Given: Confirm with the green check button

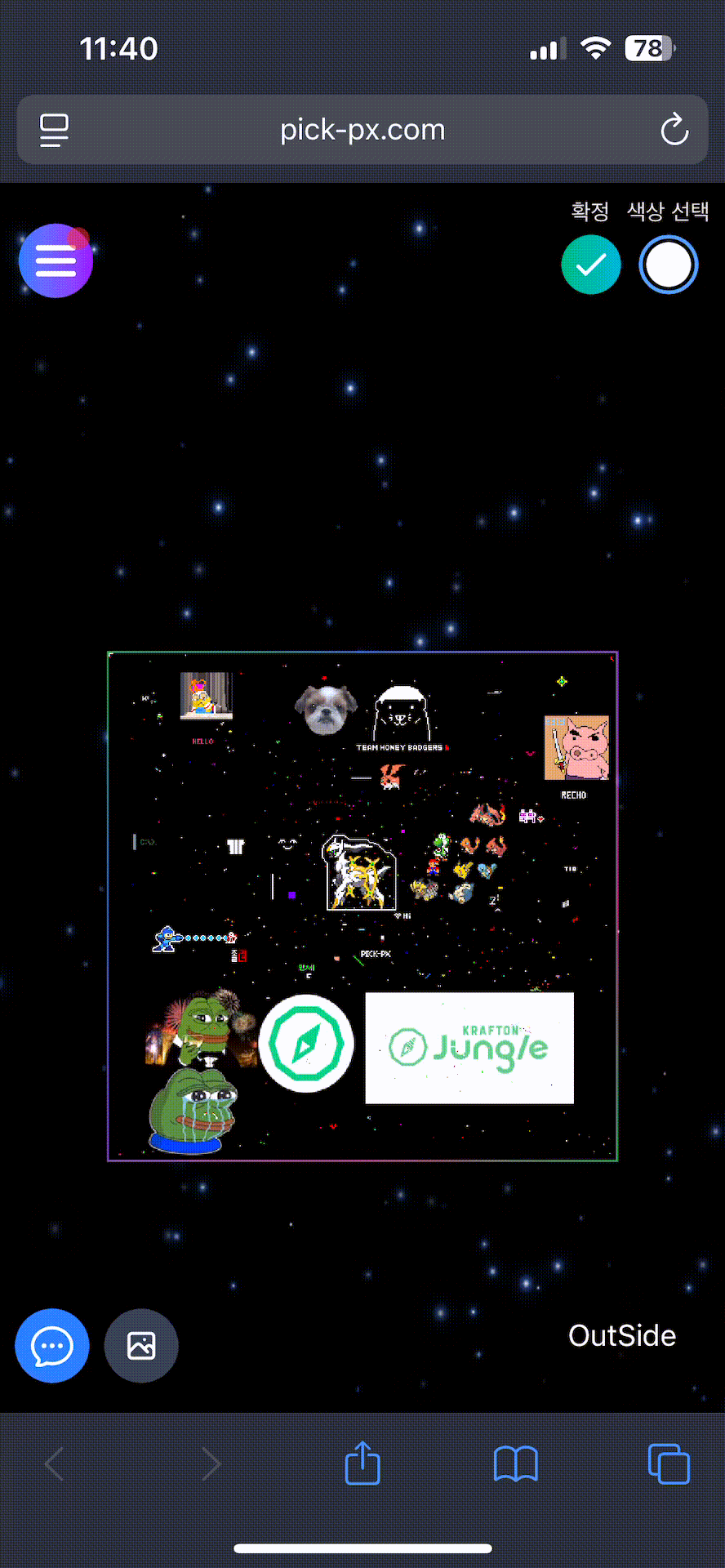Looking at the screenshot, I should [590, 265].
